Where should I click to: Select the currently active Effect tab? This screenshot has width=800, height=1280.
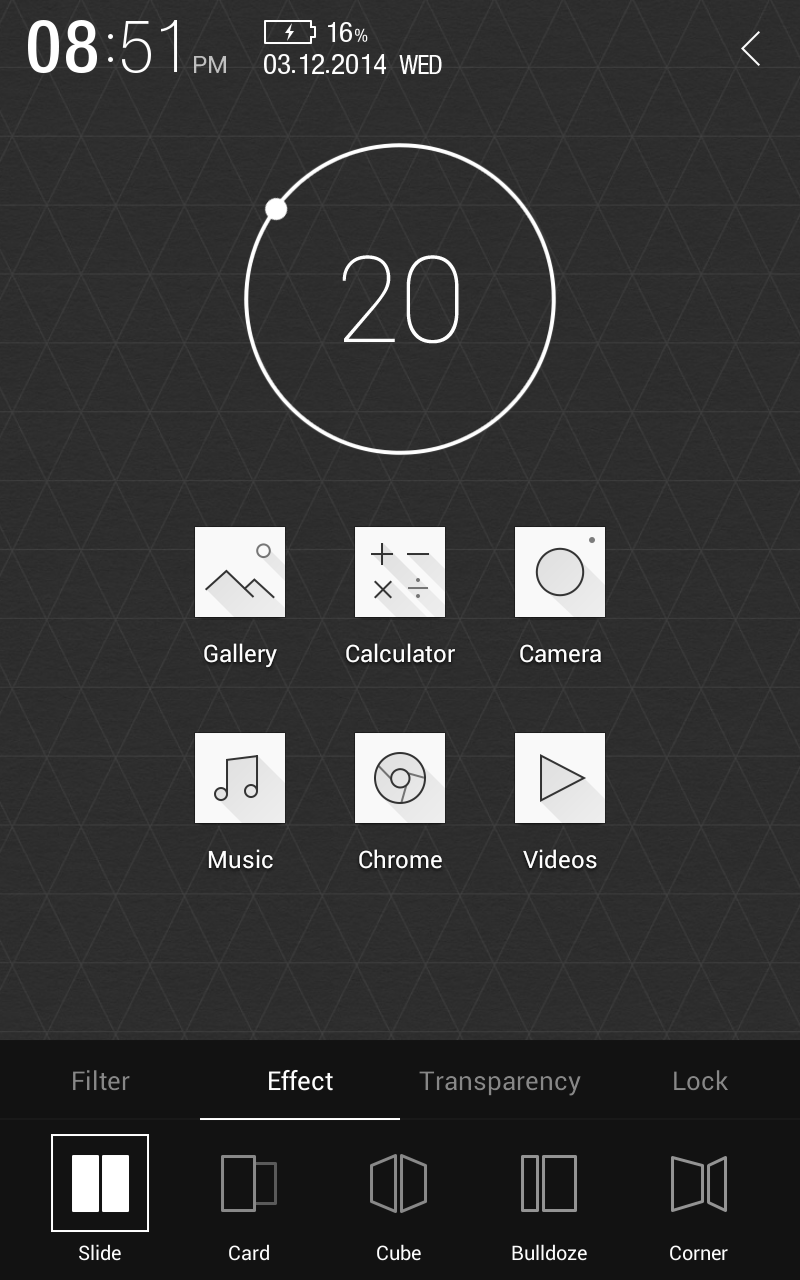(300, 1081)
